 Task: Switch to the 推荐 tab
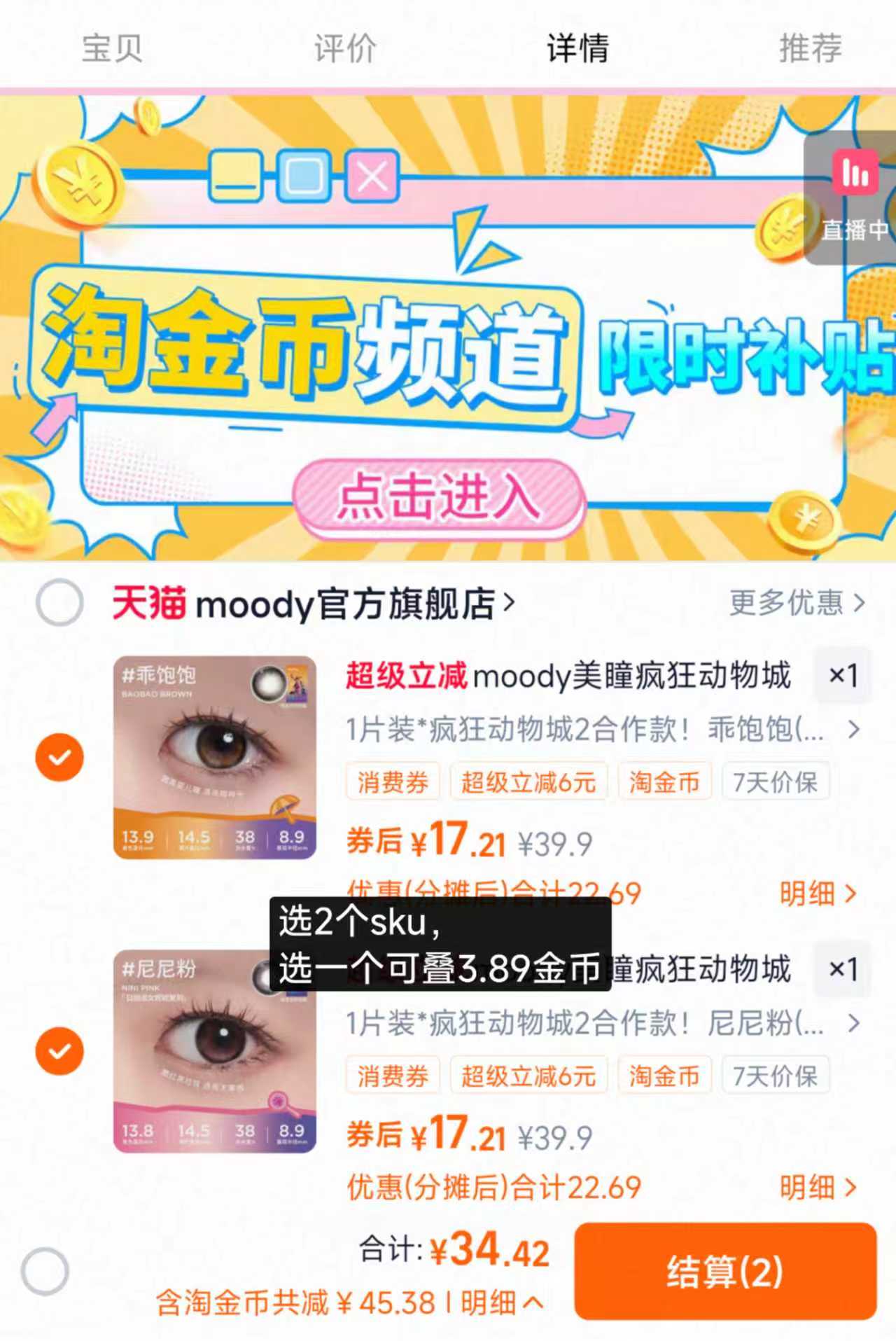[x=808, y=49]
